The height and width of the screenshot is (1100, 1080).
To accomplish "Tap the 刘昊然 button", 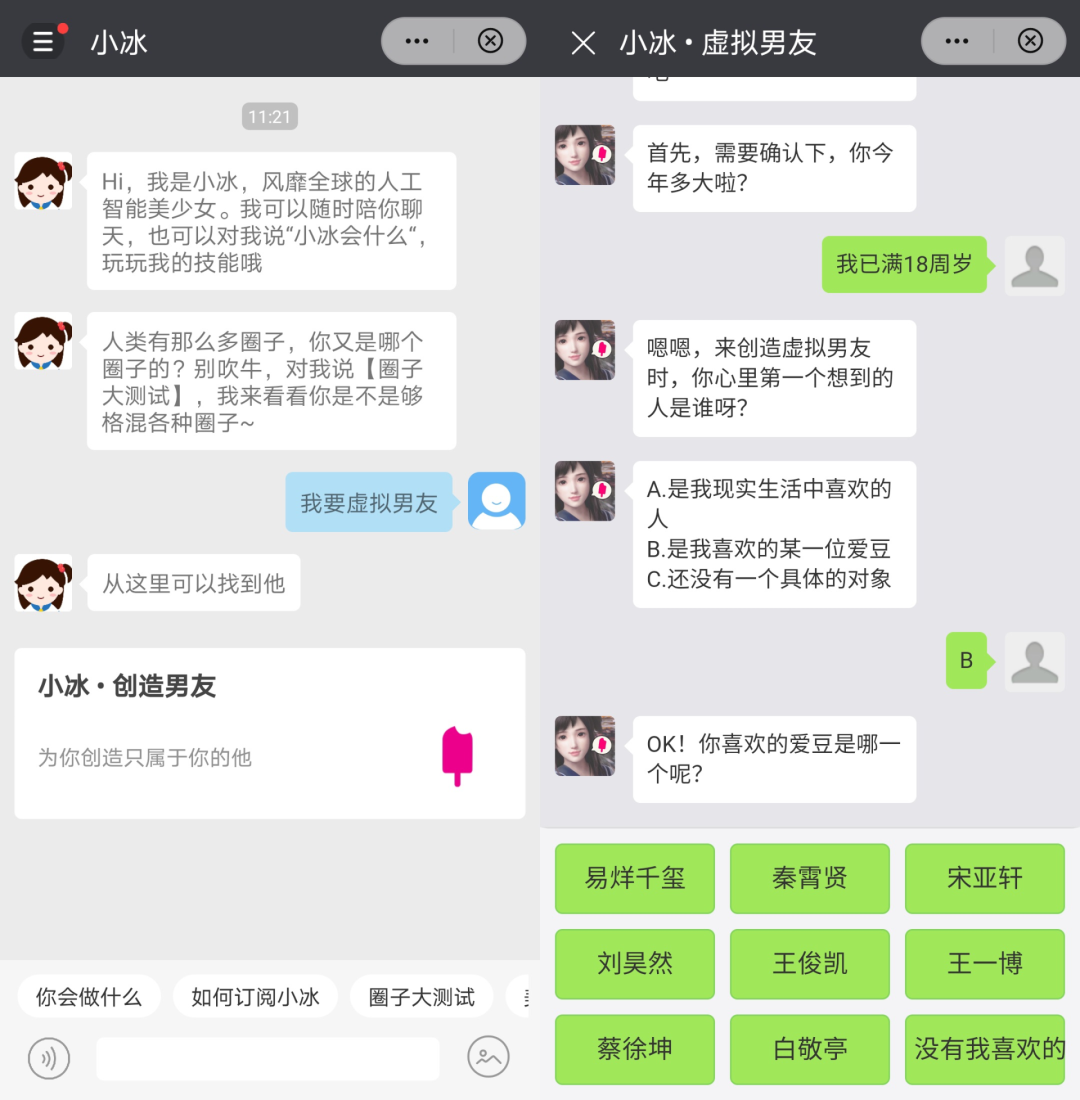I will point(635,964).
